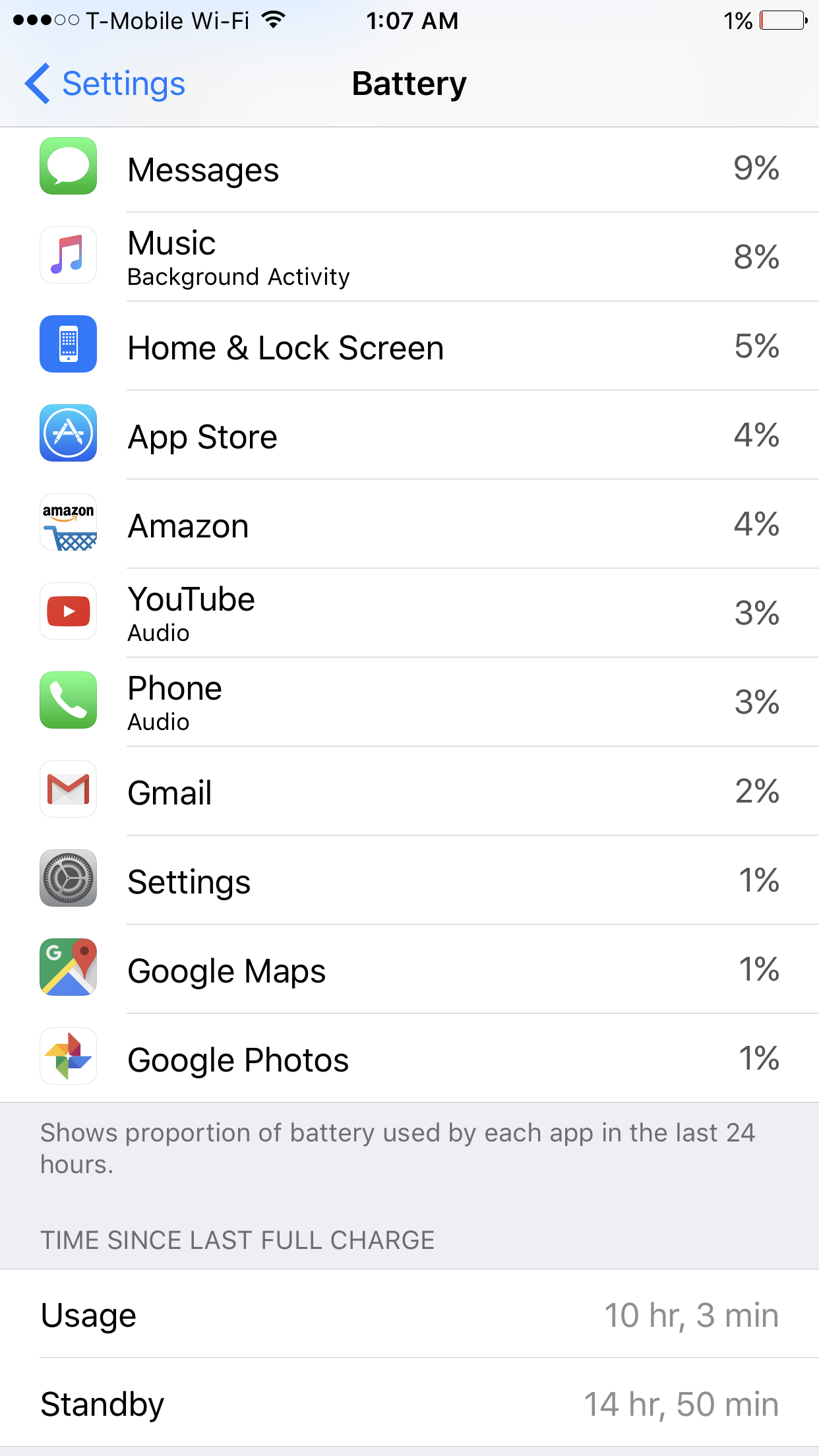Viewport: 819px width, 1456px height.
Task: Go back to Settings
Action: [x=106, y=84]
